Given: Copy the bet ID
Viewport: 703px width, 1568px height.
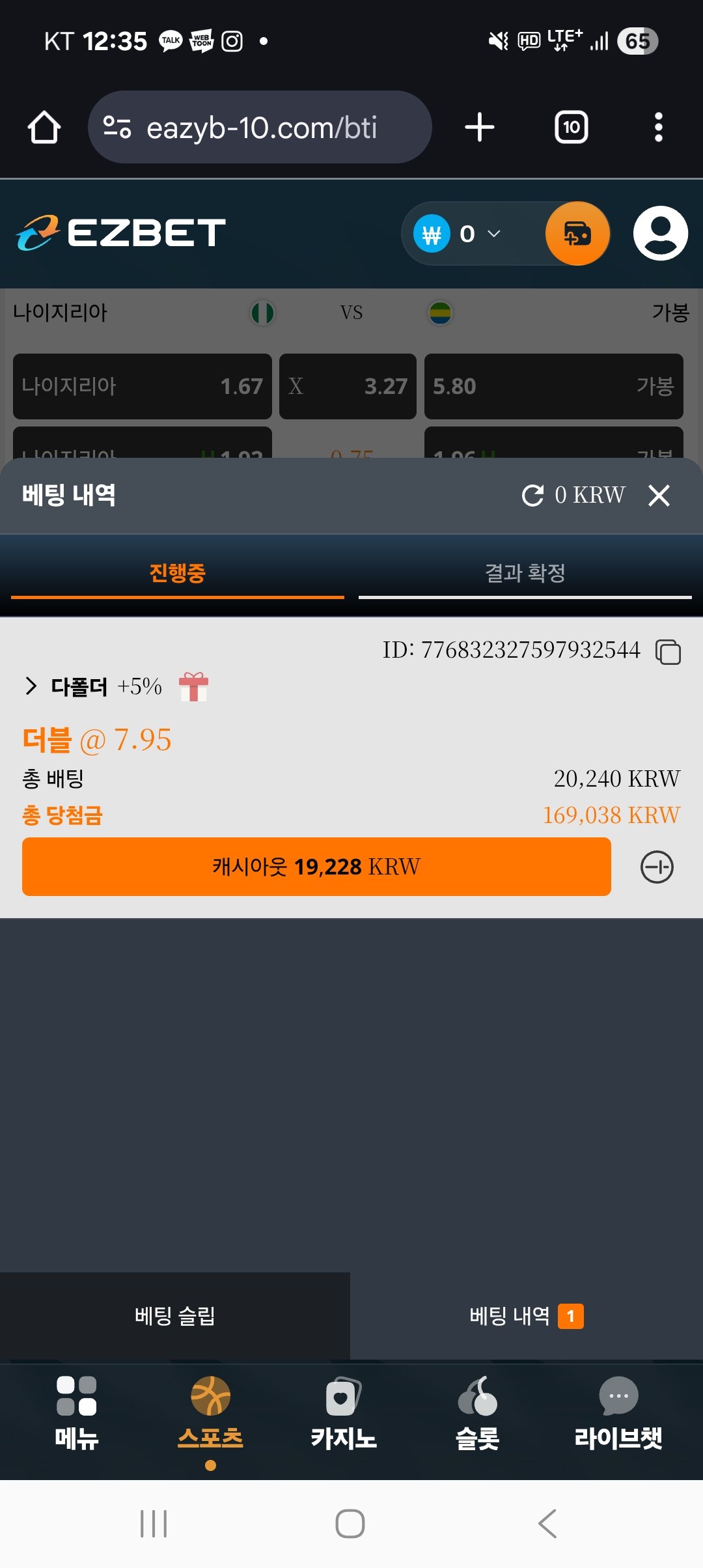Looking at the screenshot, I should 668,652.
